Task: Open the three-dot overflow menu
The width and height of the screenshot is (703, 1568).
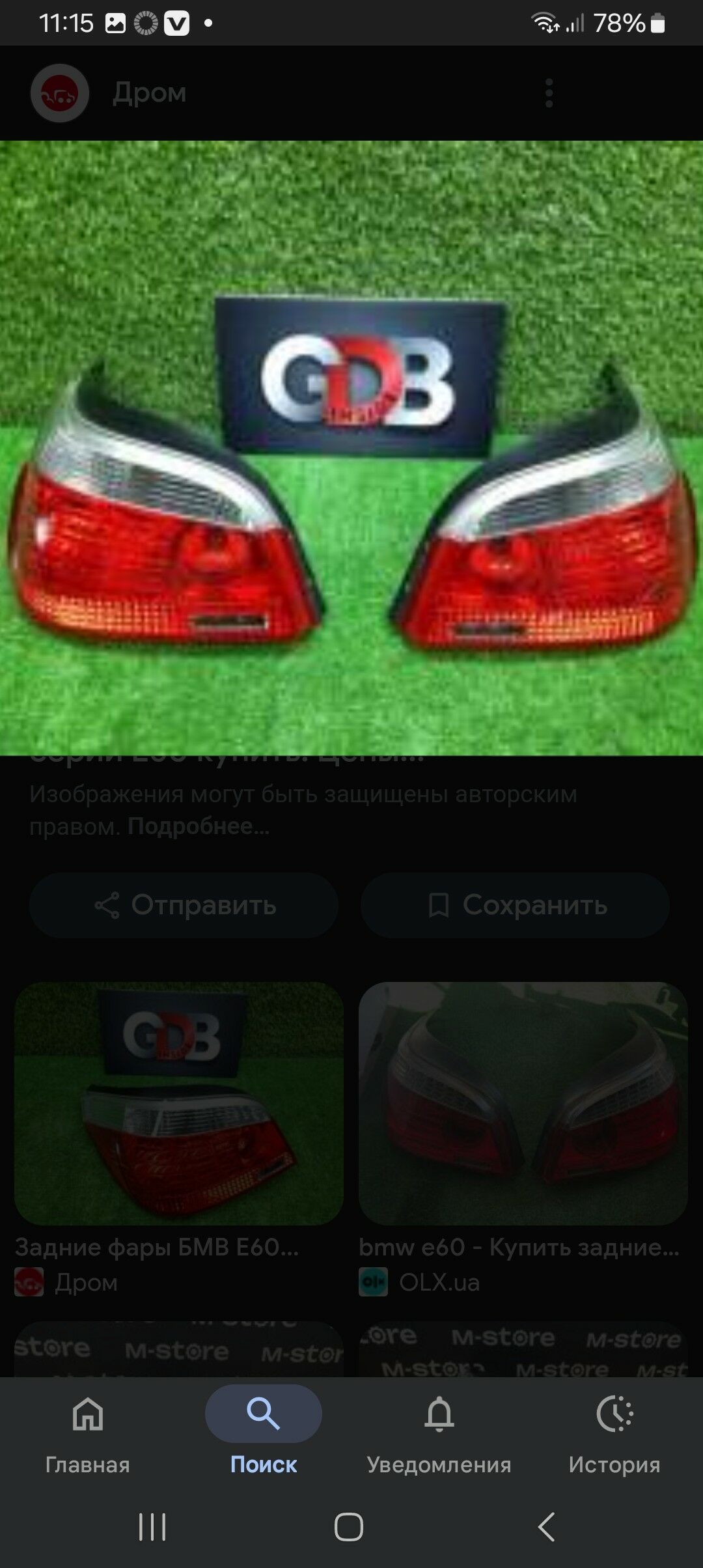Action: coord(549,93)
